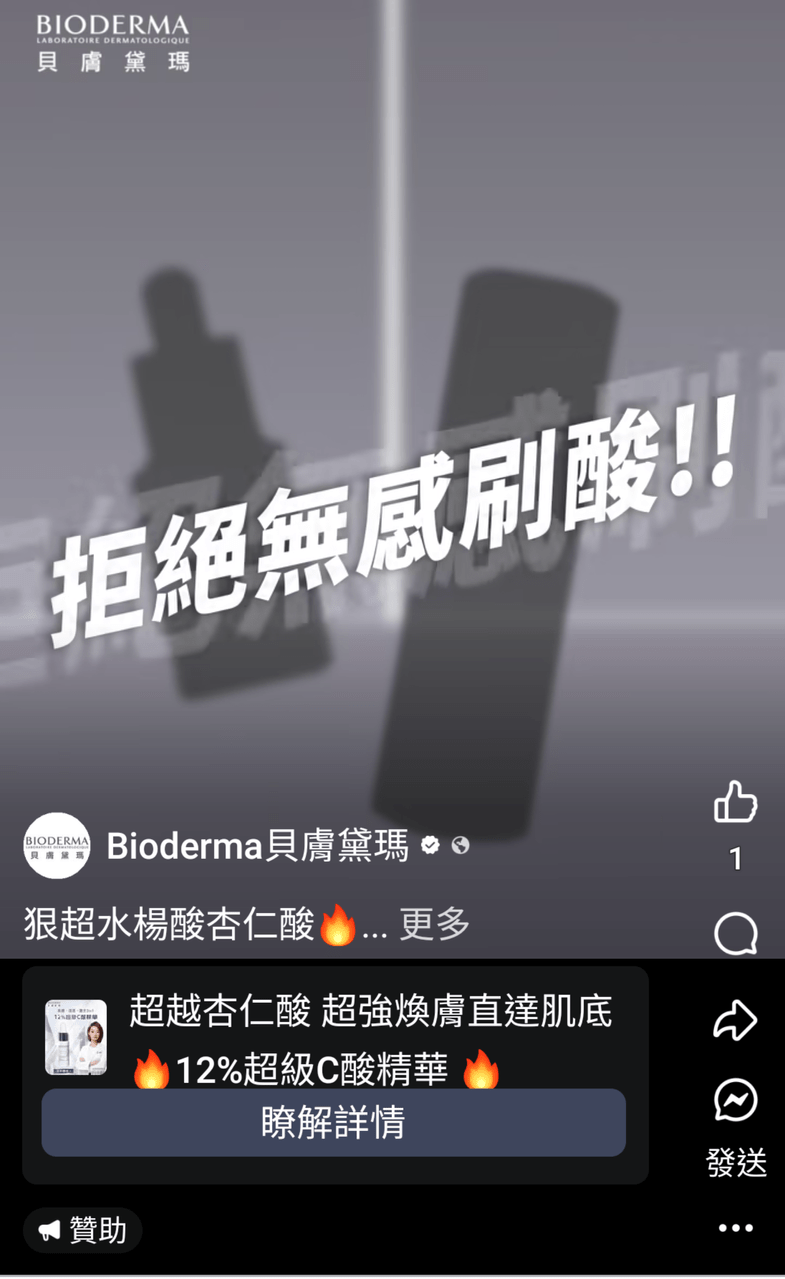Open the comments bubble
This screenshot has width=785, height=1279.
(x=735, y=935)
